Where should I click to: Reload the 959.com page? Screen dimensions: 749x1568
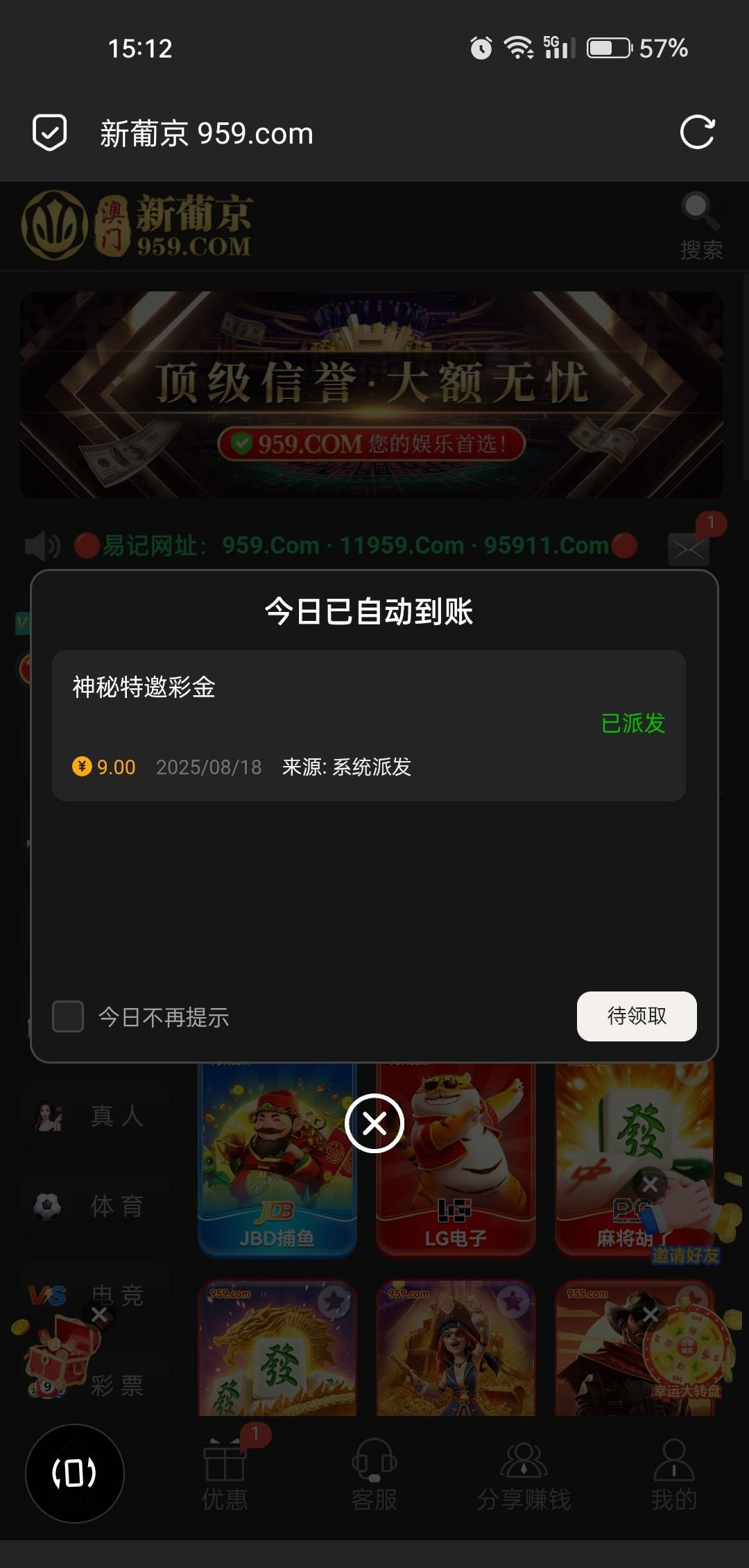tap(697, 133)
